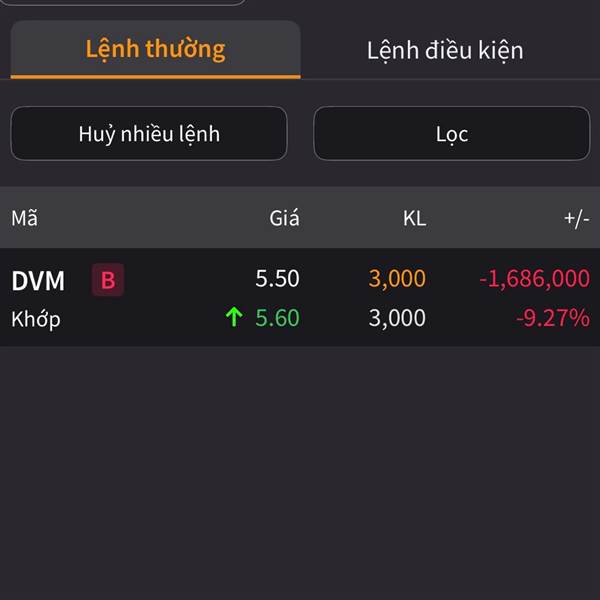Switch to the Lệnh thường tab
Image resolution: width=600 pixels, height=600 pixels.
tap(155, 49)
